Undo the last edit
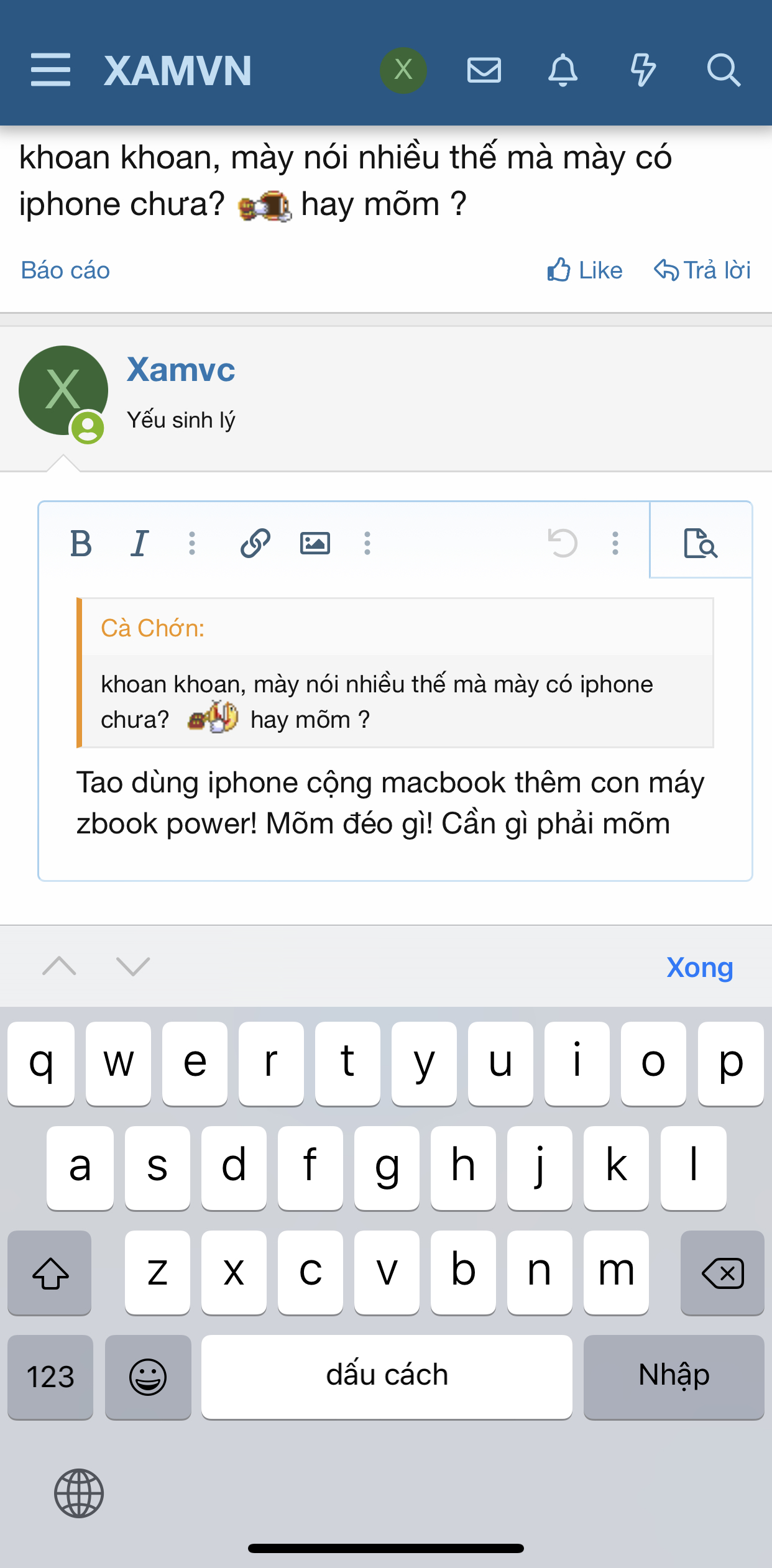The height and width of the screenshot is (1568, 772). [x=563, y=544]
